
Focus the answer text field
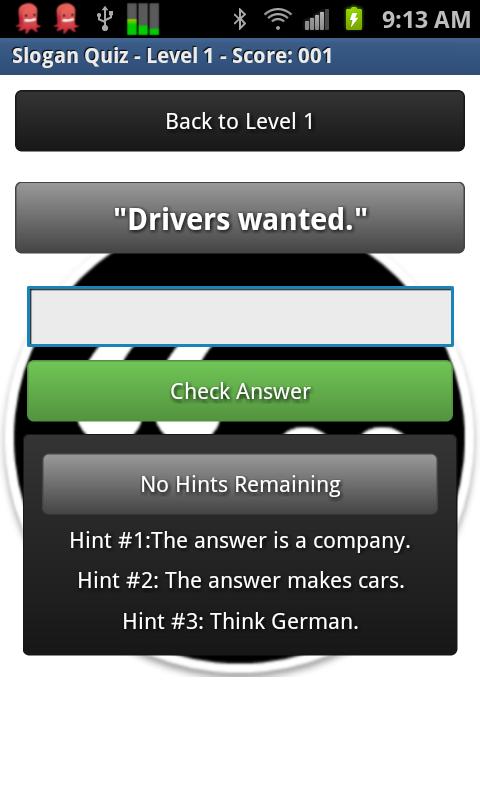click(240, 317)
